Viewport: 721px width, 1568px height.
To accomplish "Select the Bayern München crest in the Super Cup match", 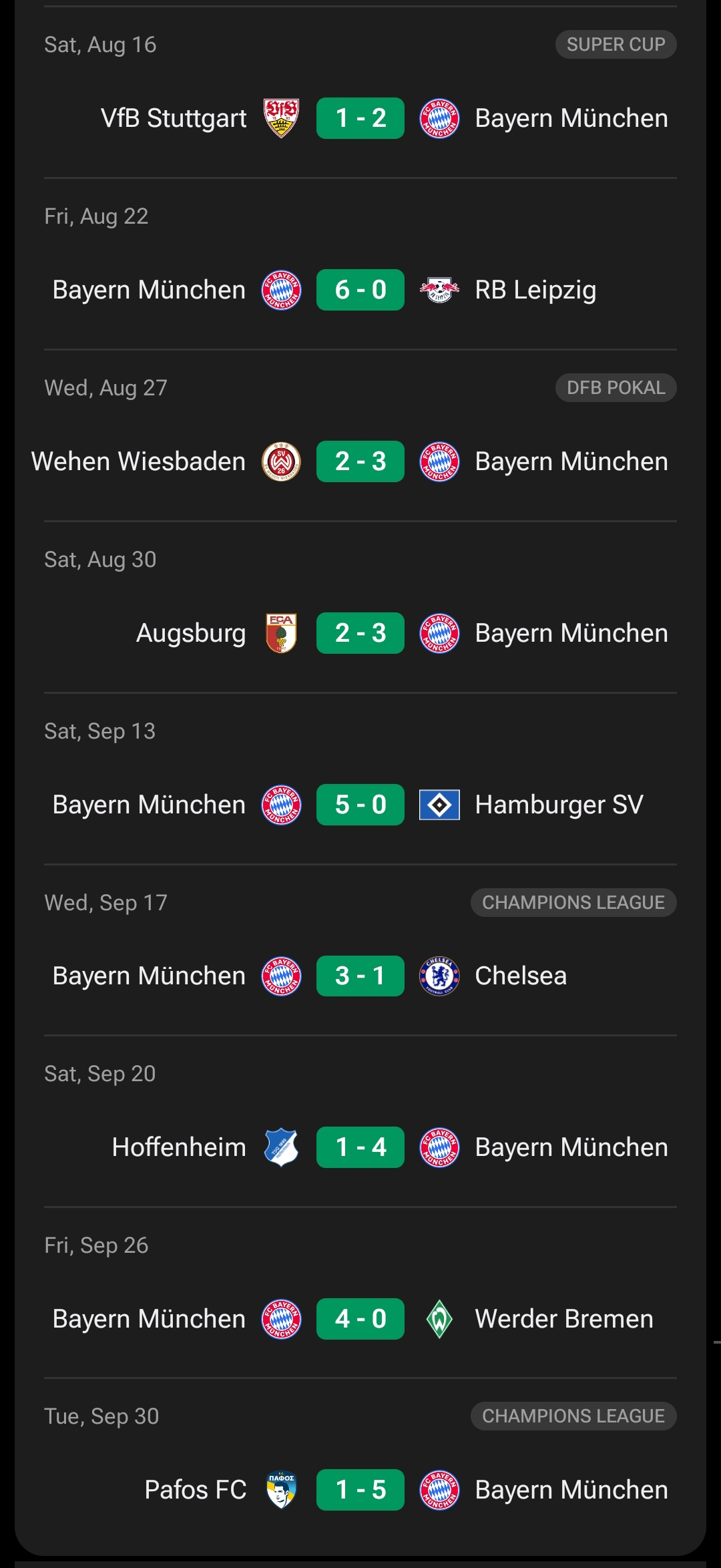I will pos(440,118).
